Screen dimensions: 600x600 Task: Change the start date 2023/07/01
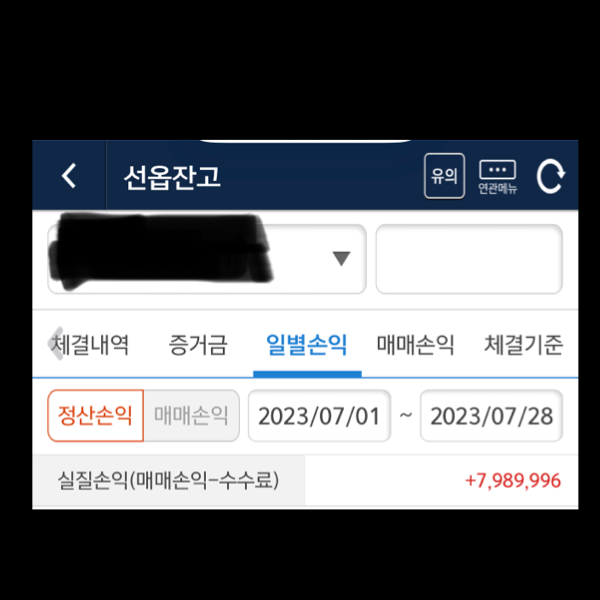319,416
